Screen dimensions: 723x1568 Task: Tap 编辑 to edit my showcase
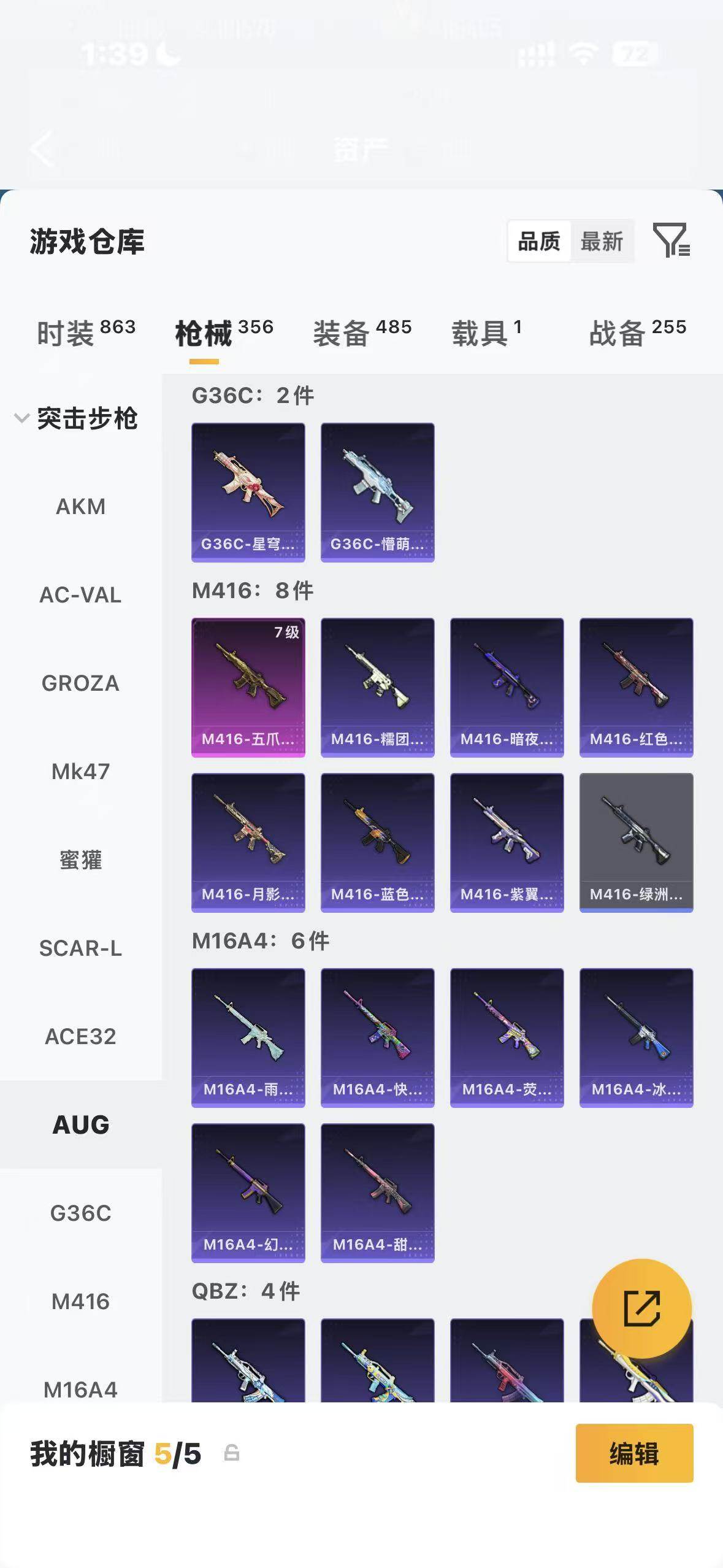[x=635, y=1453]
